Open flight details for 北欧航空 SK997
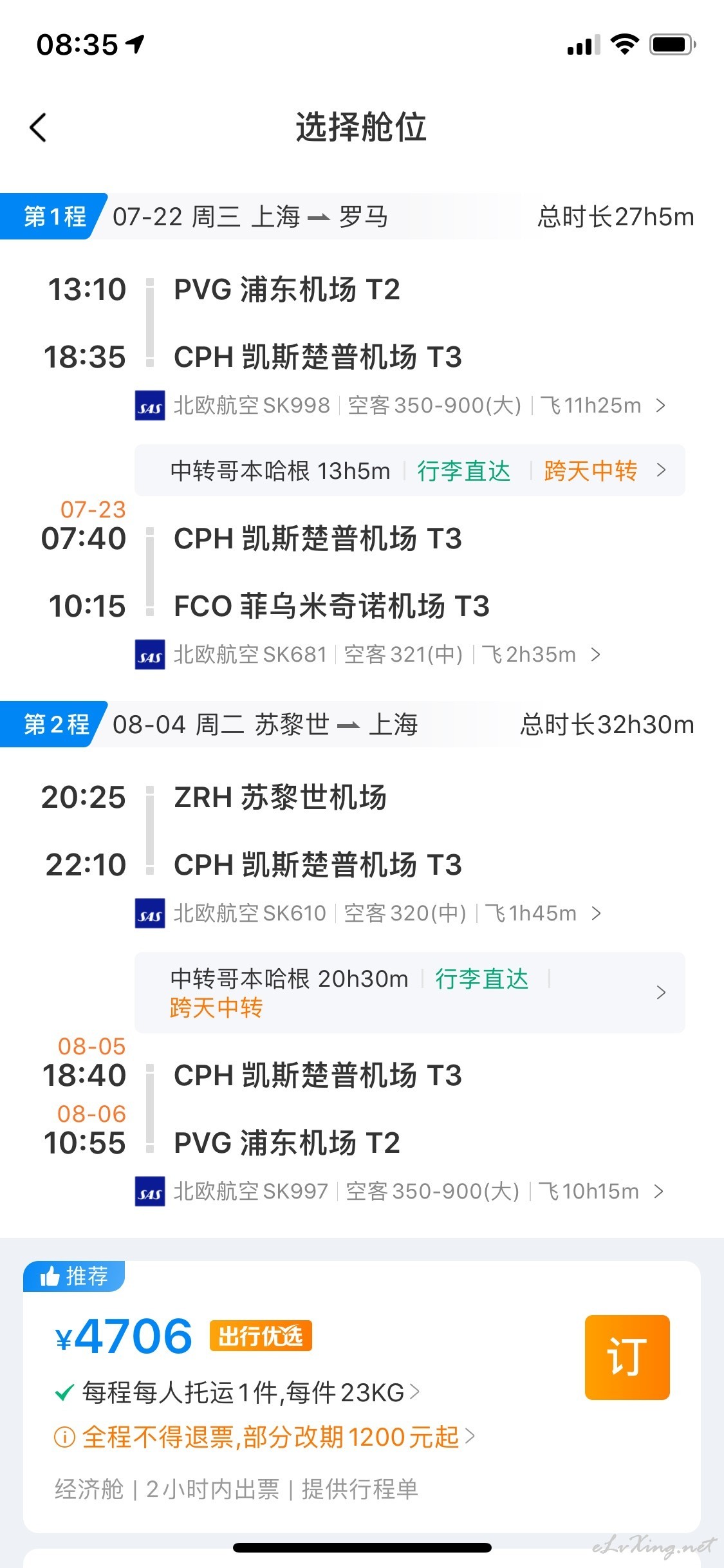This screenshot has width=724, height=1568. pos(400,1191)
